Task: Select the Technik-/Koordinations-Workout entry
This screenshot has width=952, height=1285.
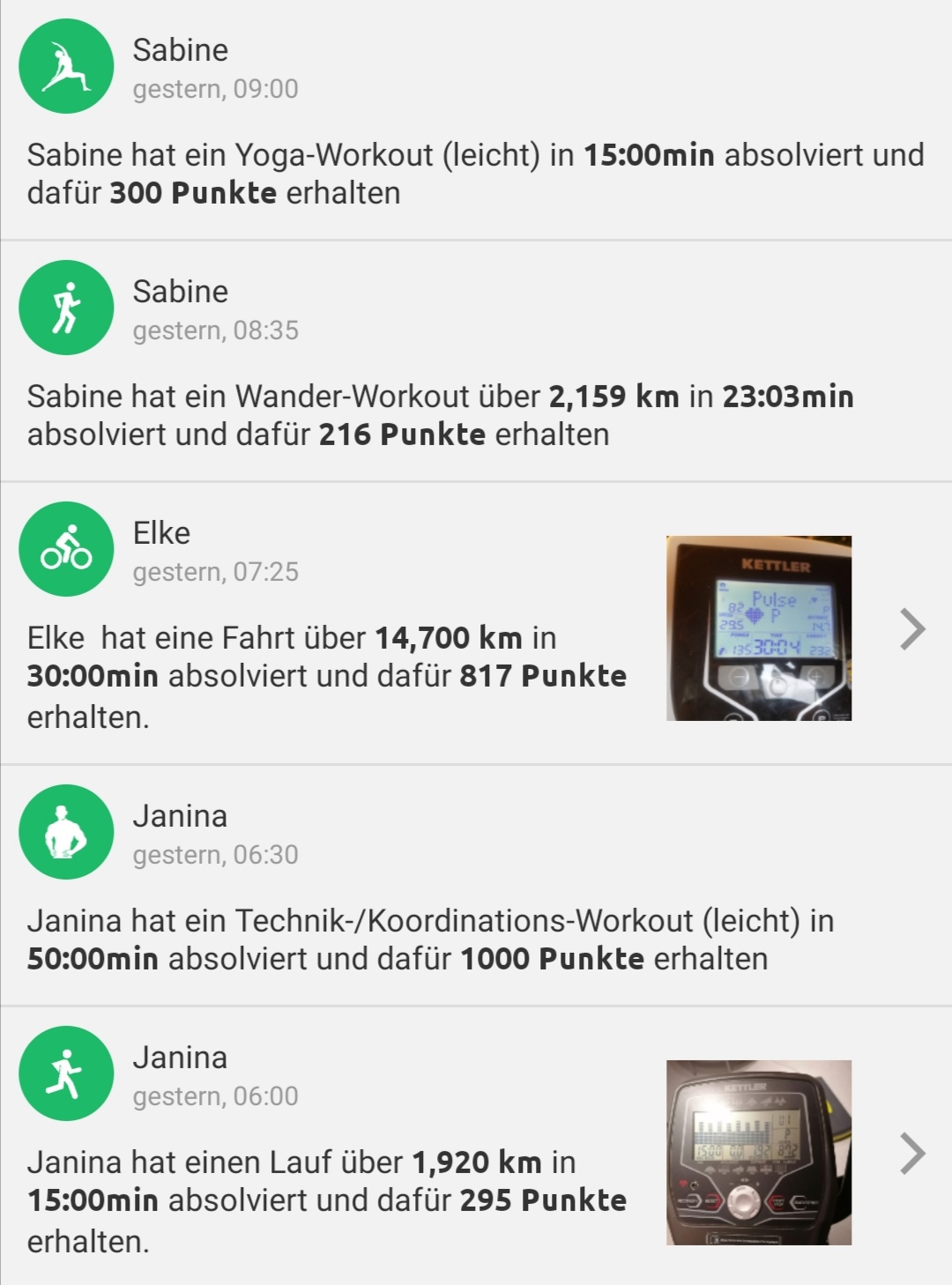Action: (x=441, y=940)
